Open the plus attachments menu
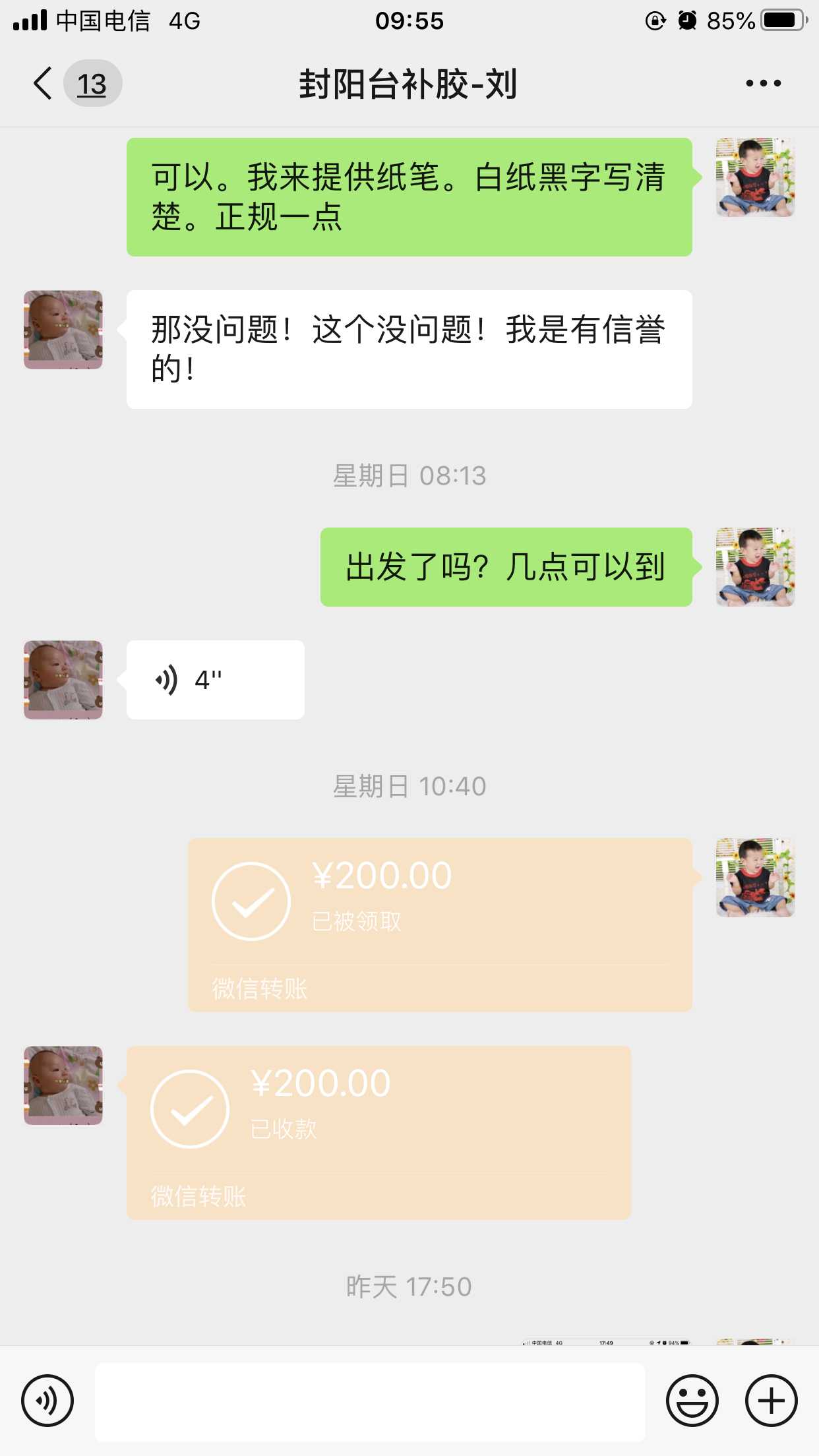Screen dimensions: 819x1456 tap(771, 1400)
